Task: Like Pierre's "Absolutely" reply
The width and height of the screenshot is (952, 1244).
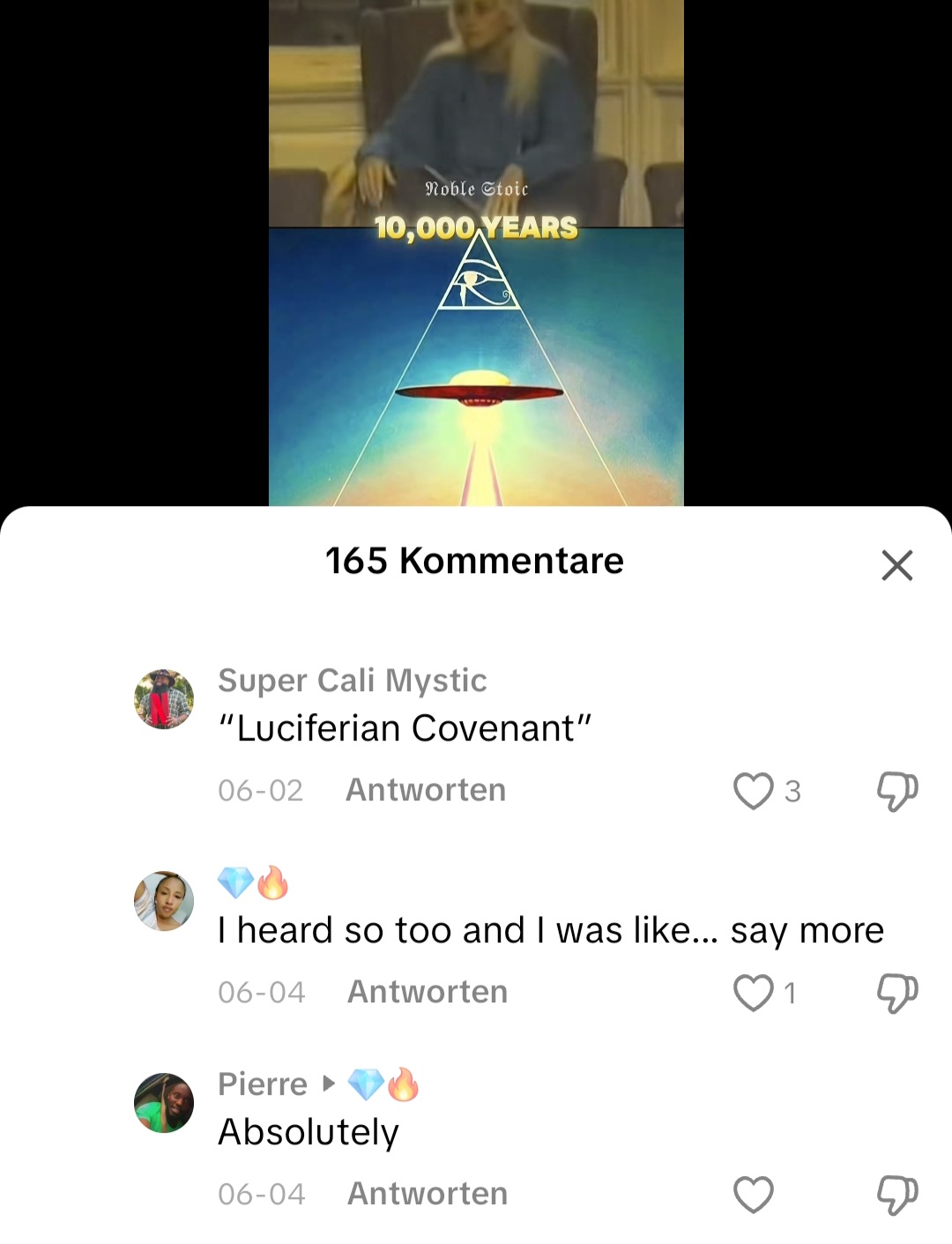Action: click(x=754, y=1195)
